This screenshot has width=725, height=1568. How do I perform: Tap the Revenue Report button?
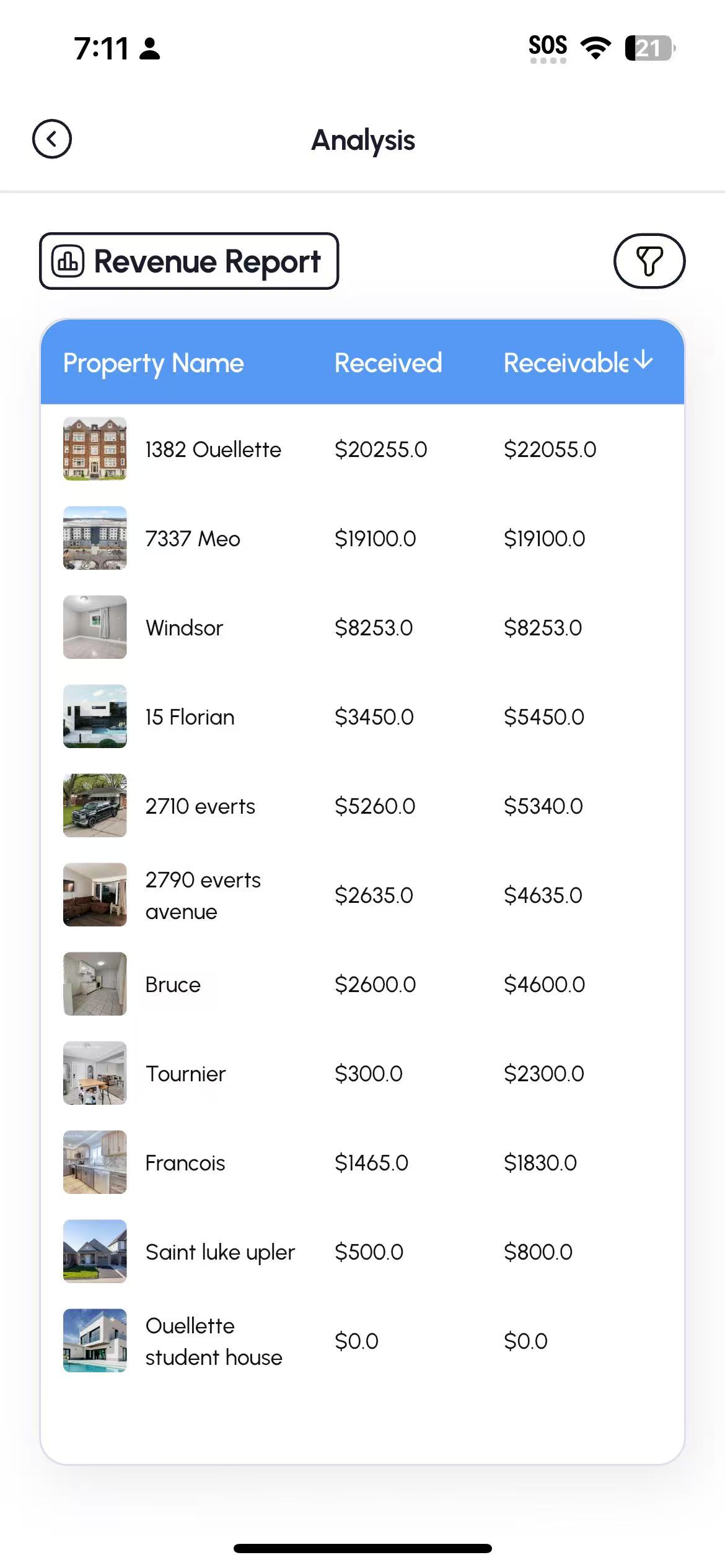pos(189,261)
